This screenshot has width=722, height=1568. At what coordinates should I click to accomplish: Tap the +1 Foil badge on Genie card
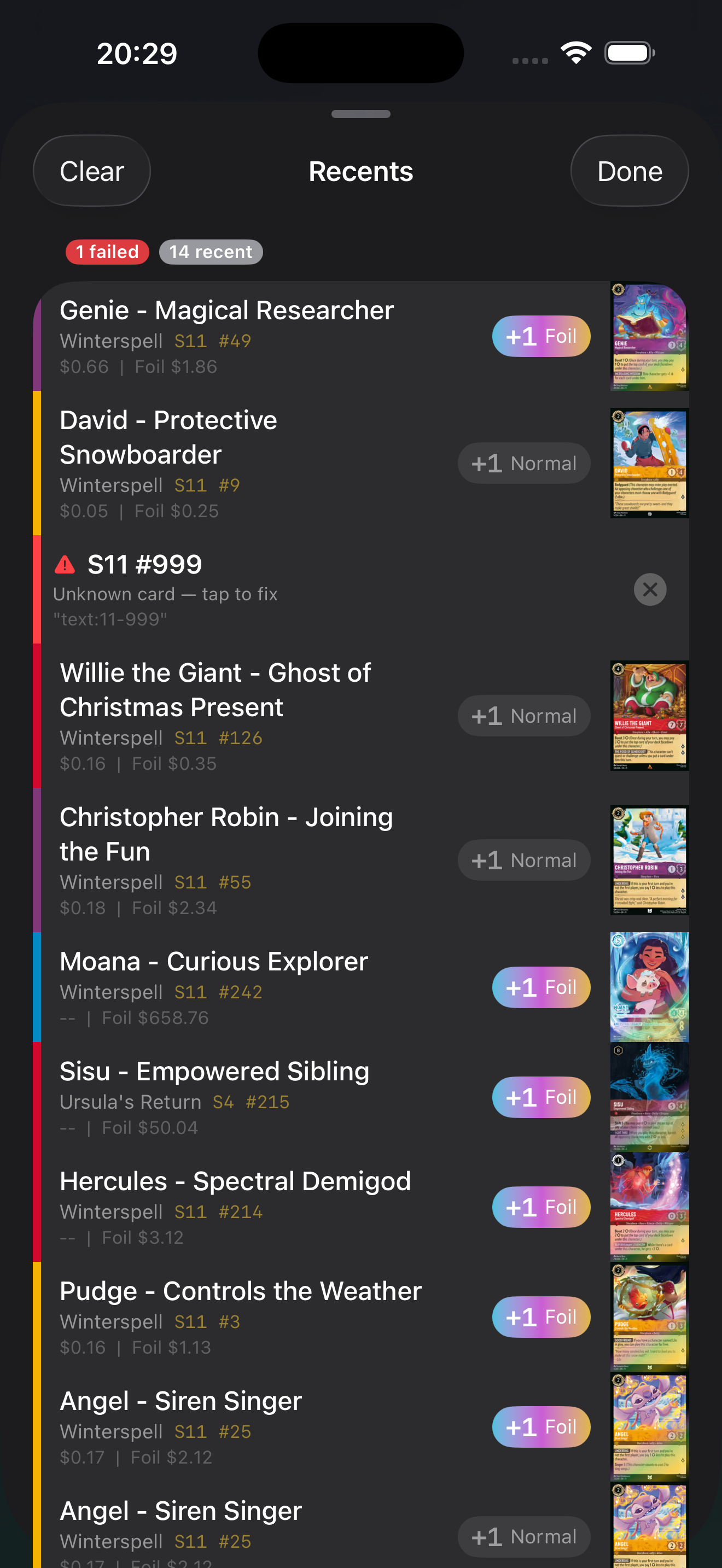540,336
